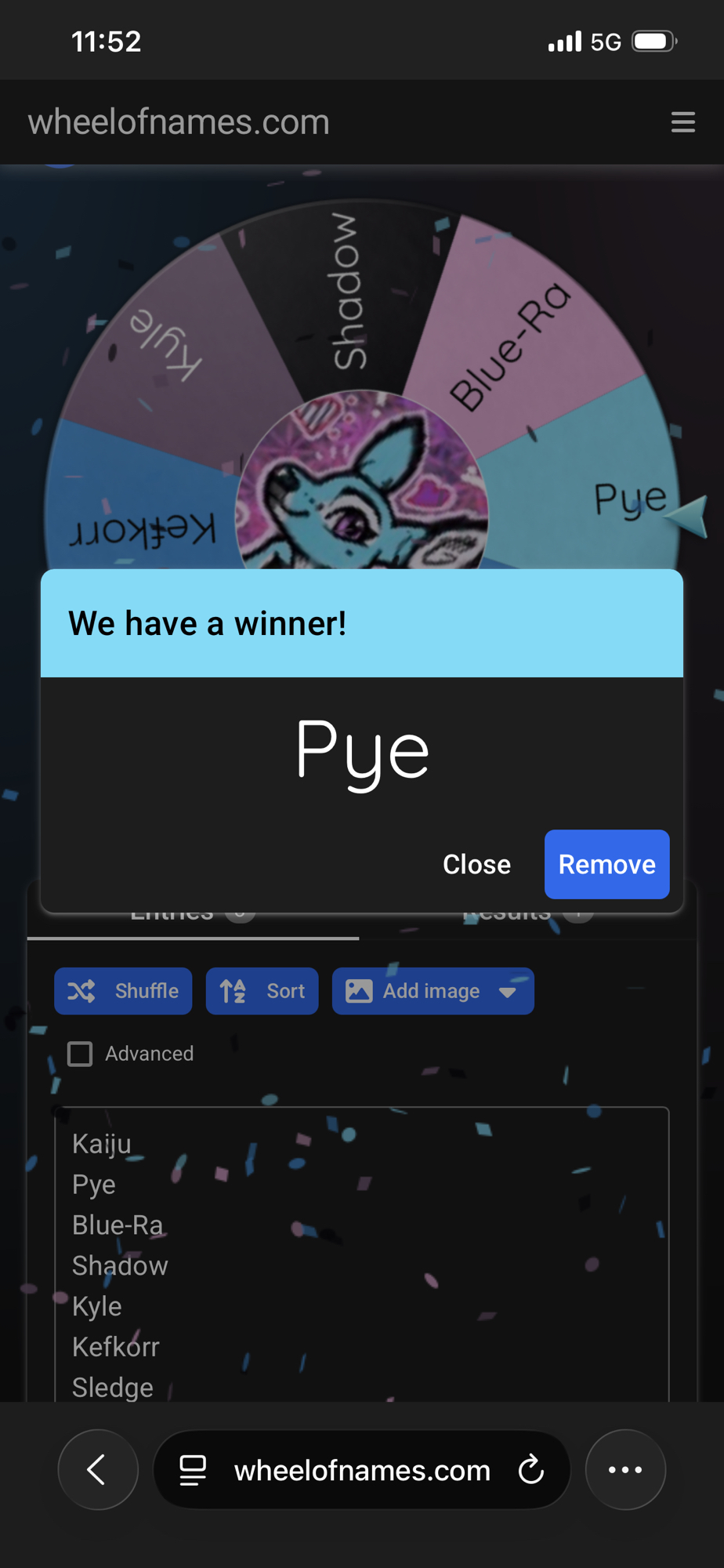Sort the entries alphabetically
The height and width of the screenshot is (1568, 724).
(262, 991)
